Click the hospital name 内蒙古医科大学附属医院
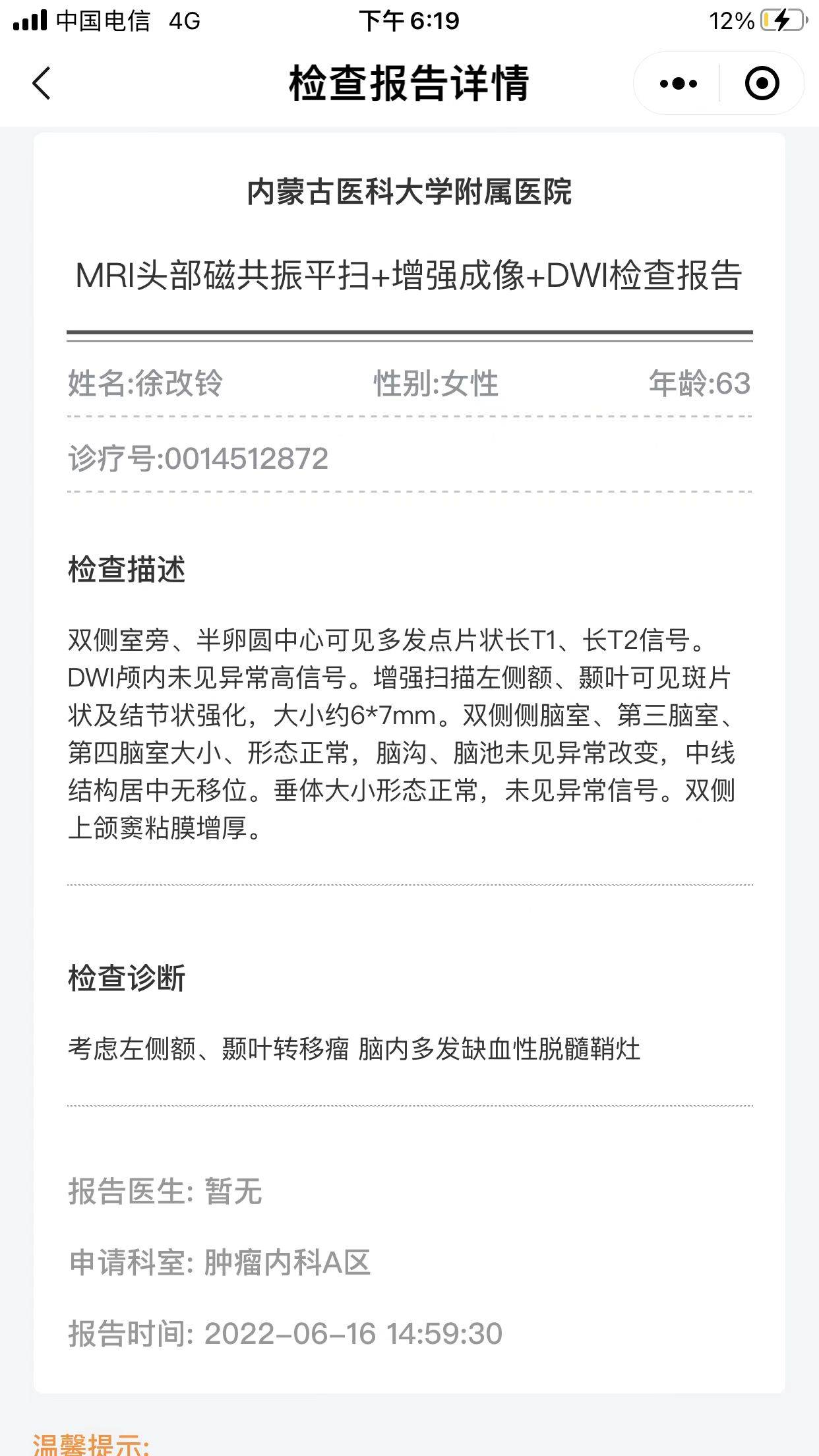 coord(409,191)
